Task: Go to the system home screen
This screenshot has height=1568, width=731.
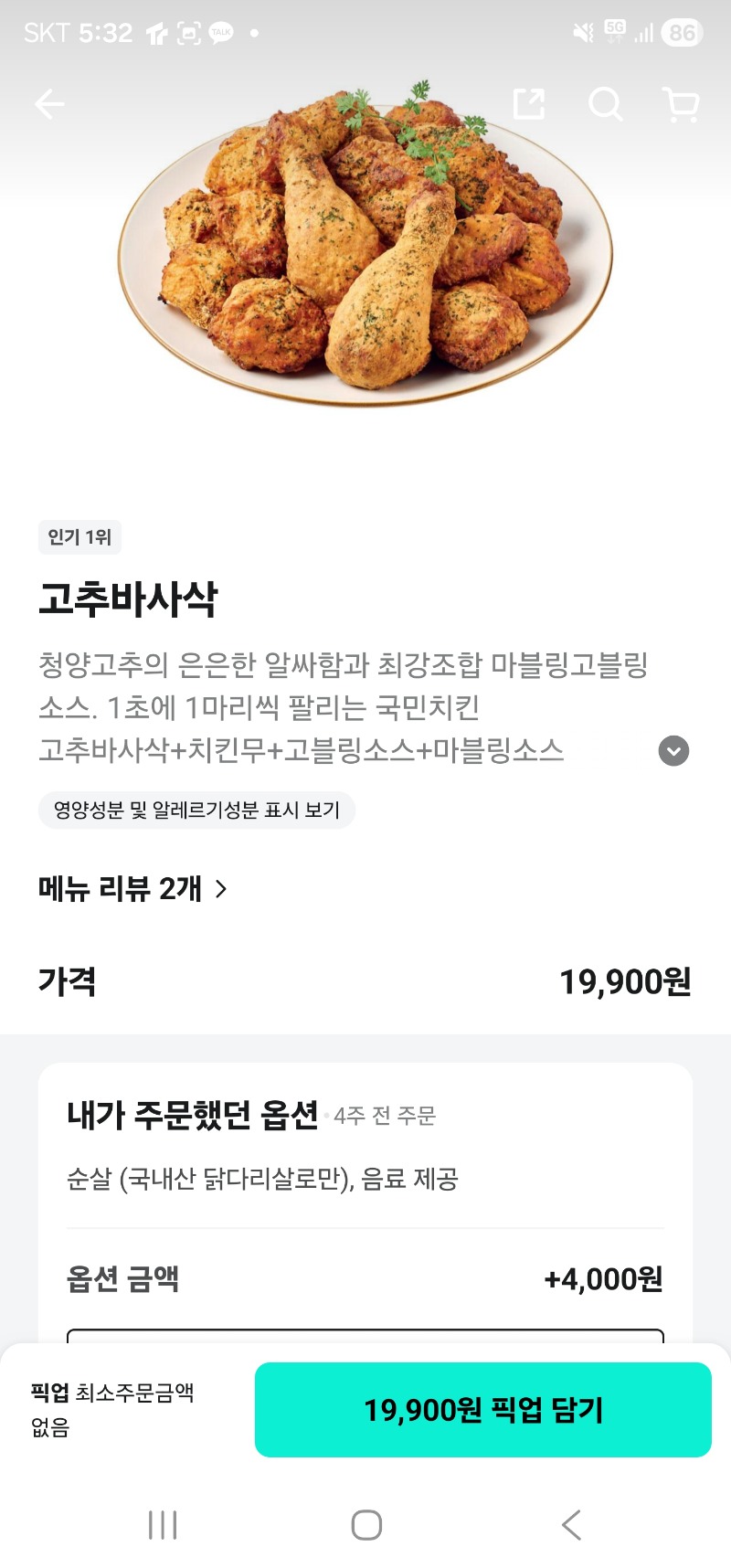Action: click(366, 1525)
